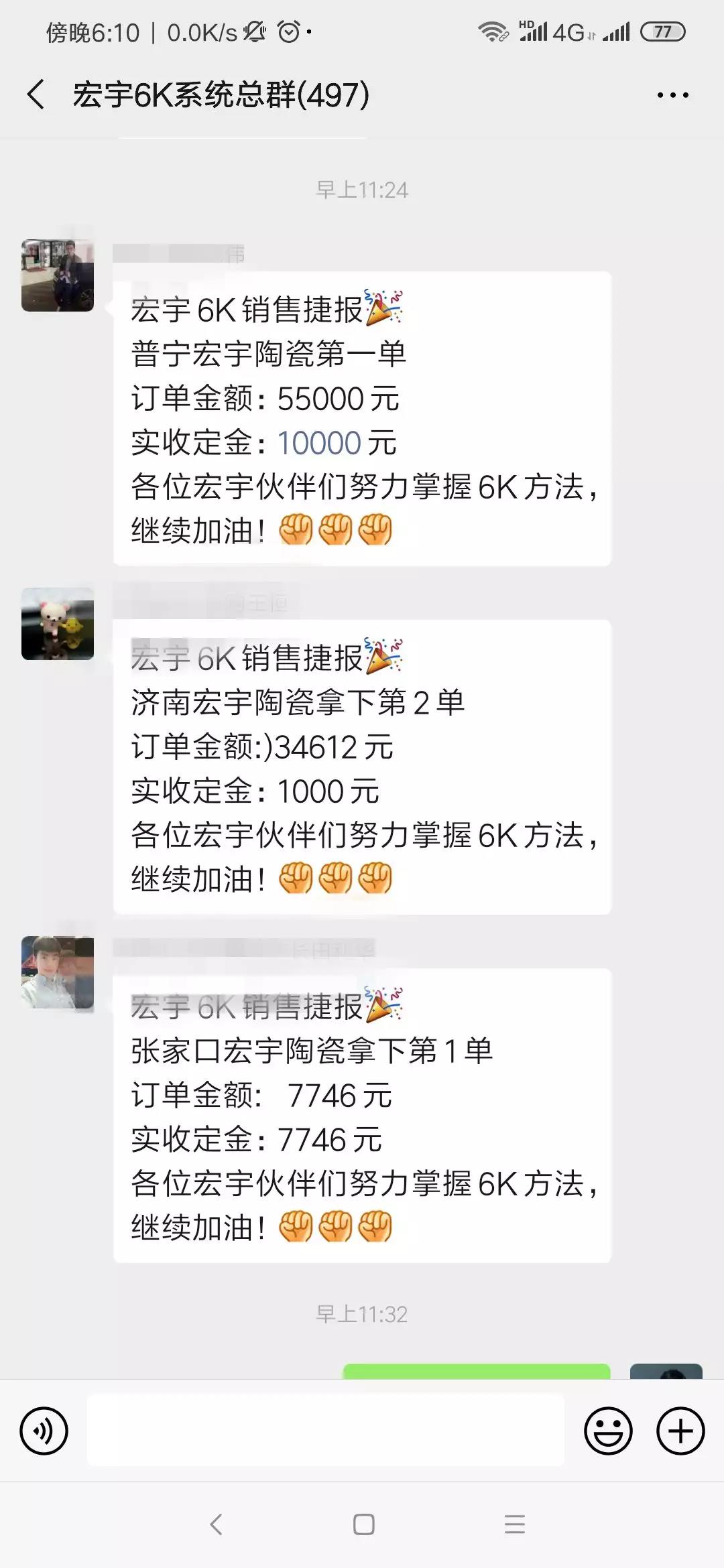Tap the message text field
Image resolution: width=724 pixels, height=1568 pixels.
[326, 1431]
